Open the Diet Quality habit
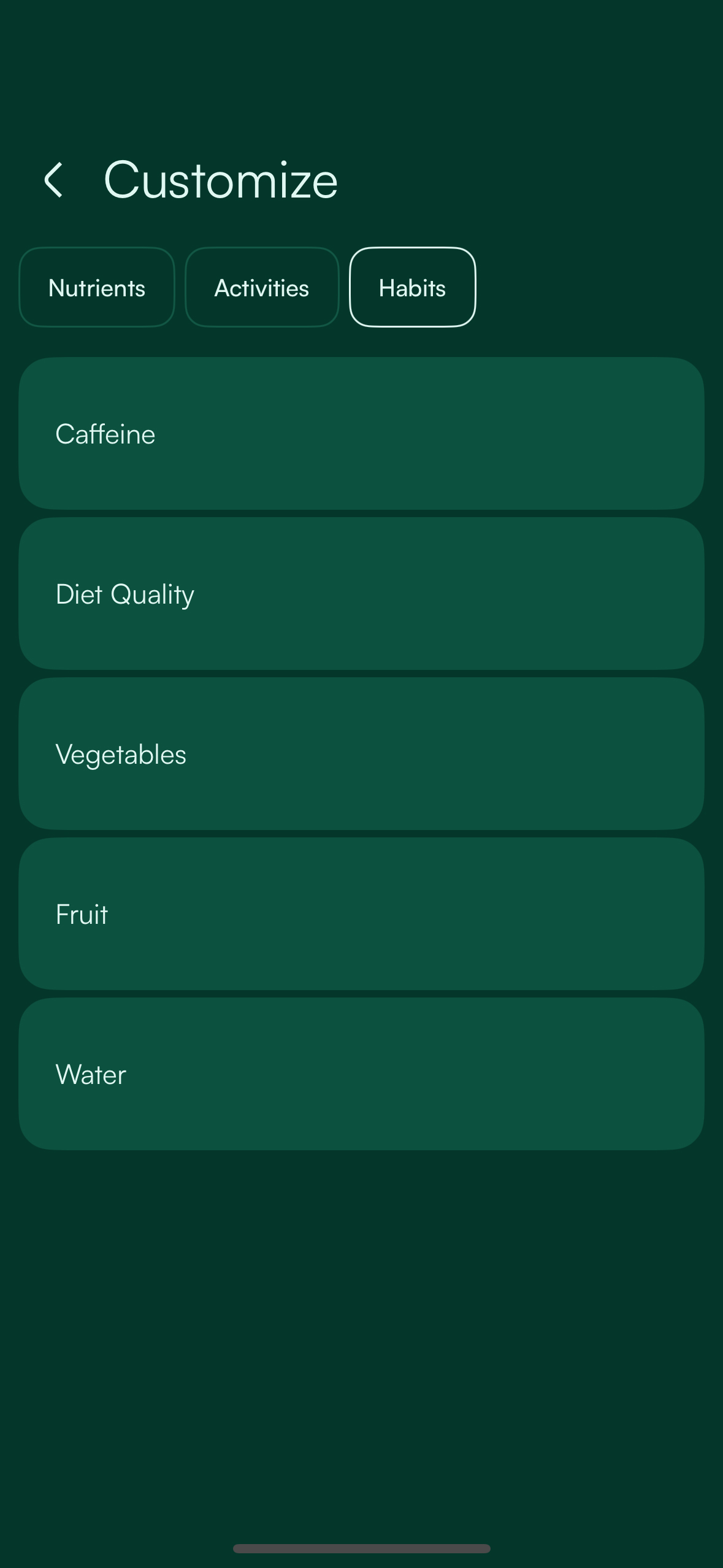723x1568 pixels. (361, 594)
